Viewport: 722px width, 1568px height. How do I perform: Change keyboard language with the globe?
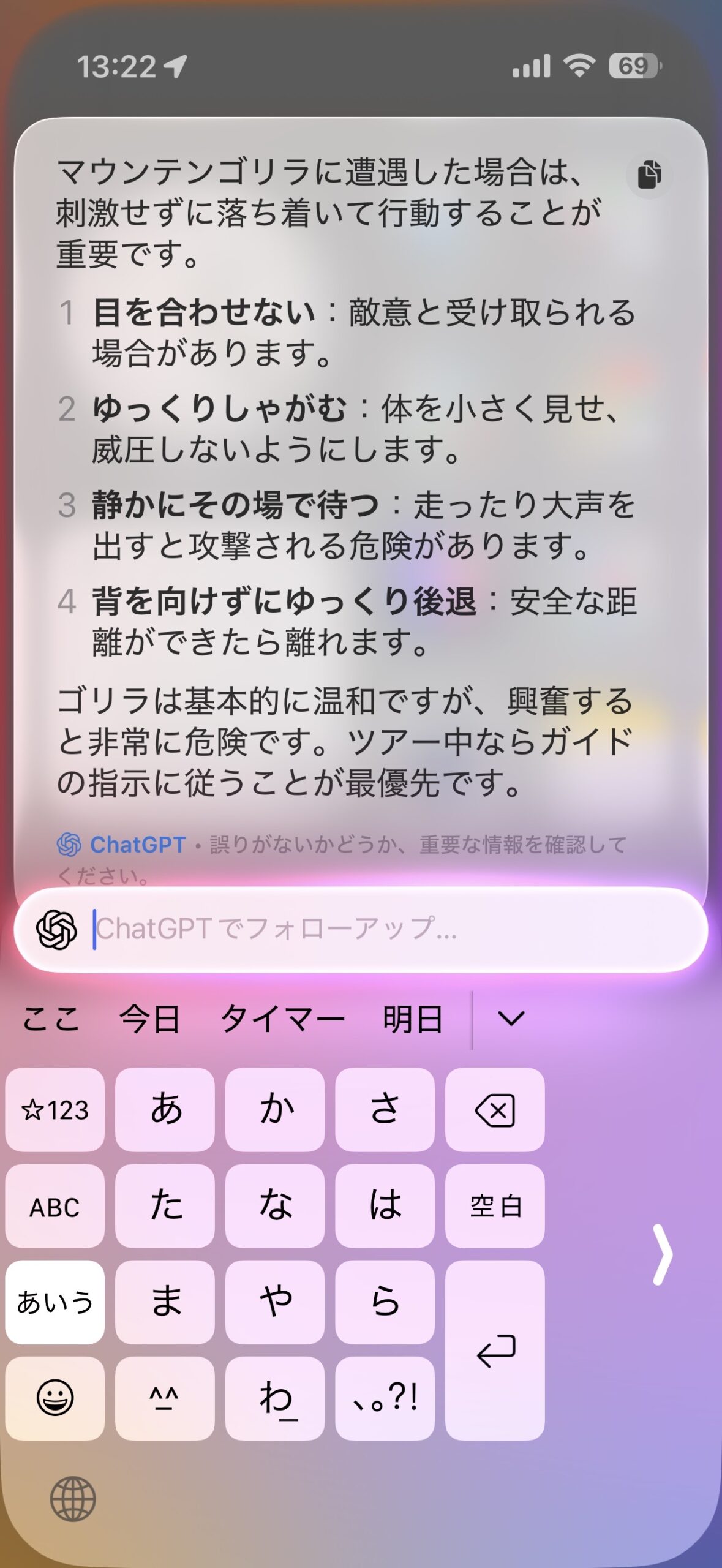coord(73,1499)
